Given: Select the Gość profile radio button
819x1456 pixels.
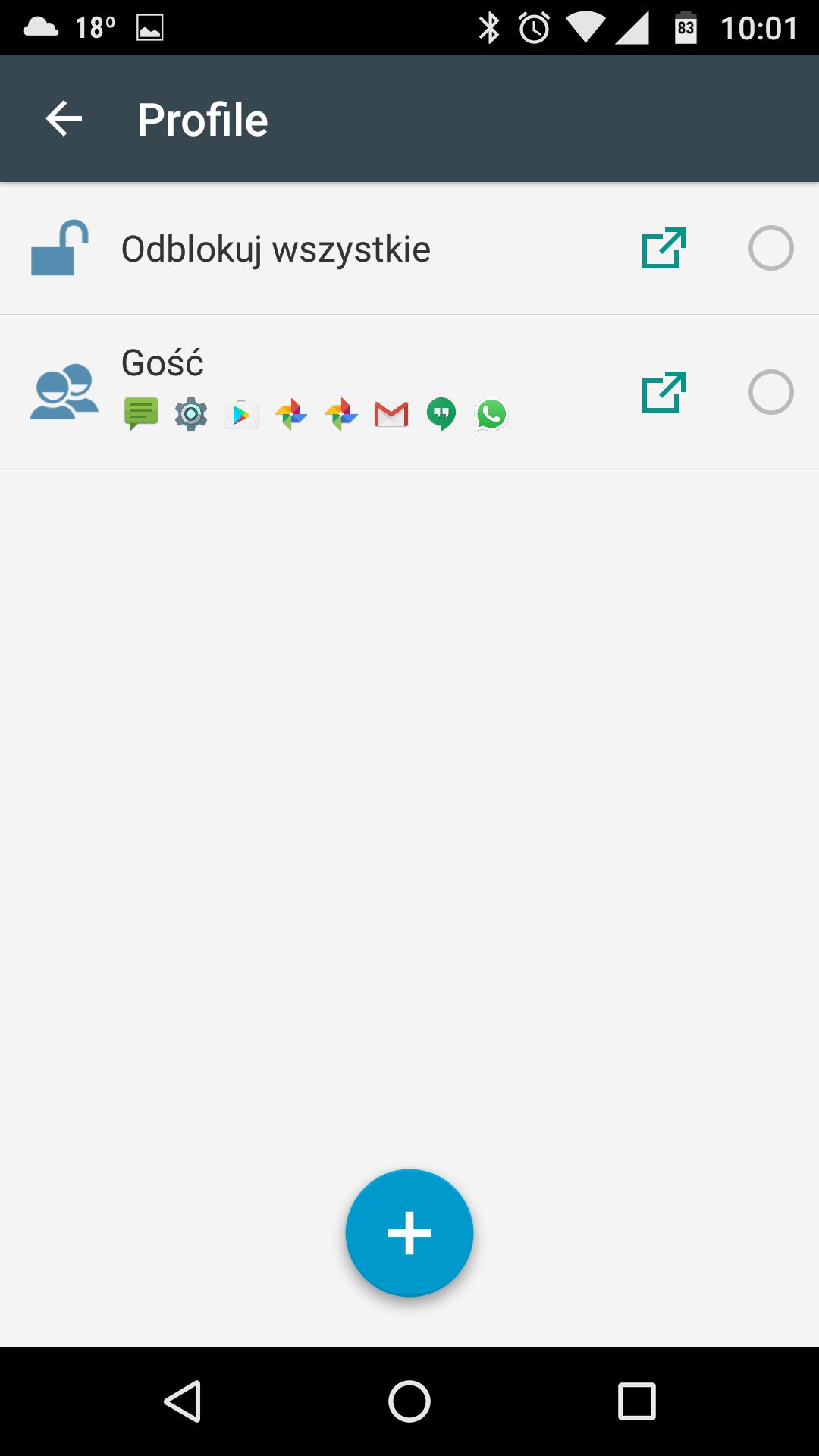Looking at the screenshot, I should point(770,392).
